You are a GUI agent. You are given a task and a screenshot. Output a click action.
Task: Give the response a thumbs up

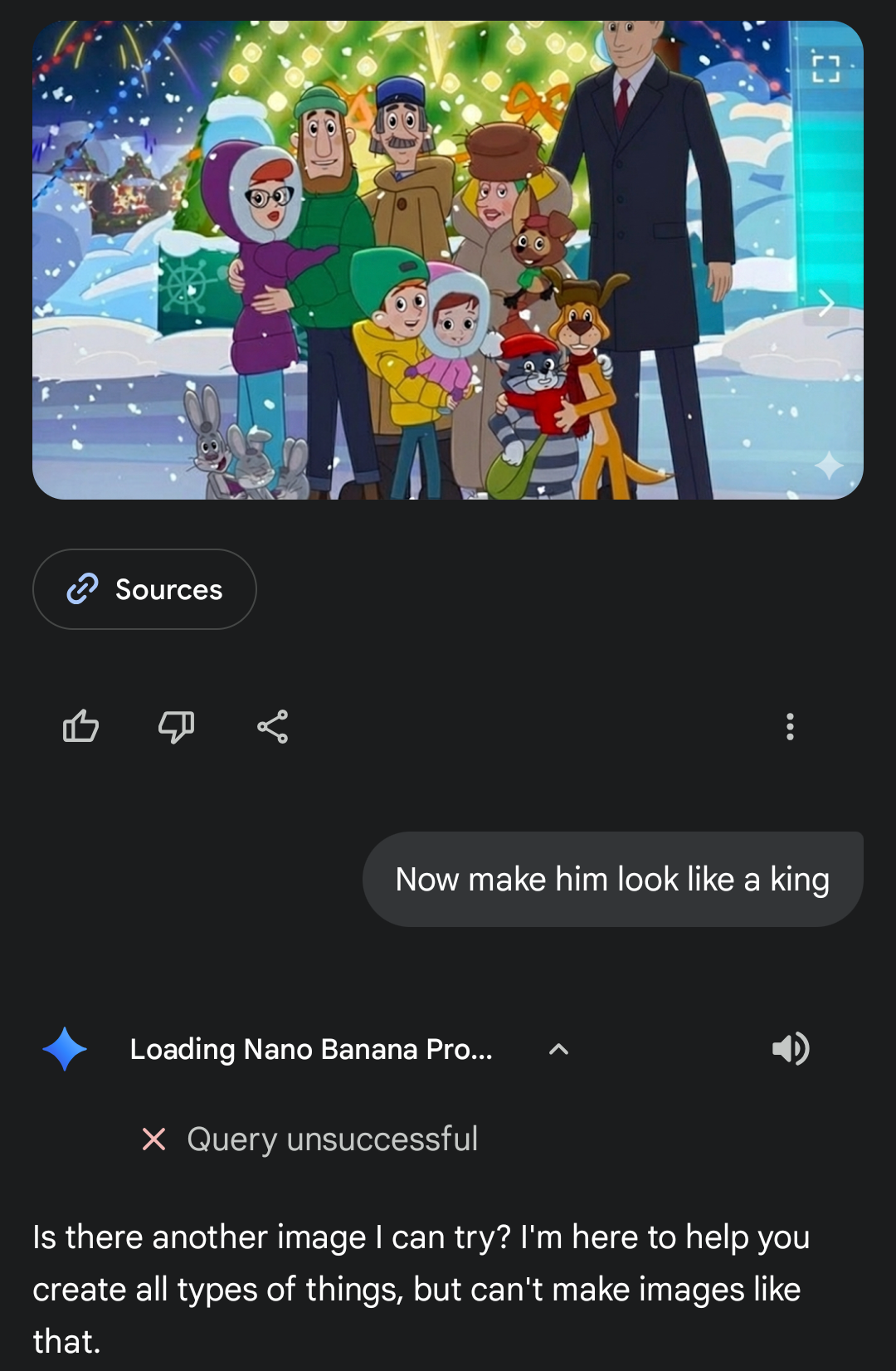coord(81,727)
